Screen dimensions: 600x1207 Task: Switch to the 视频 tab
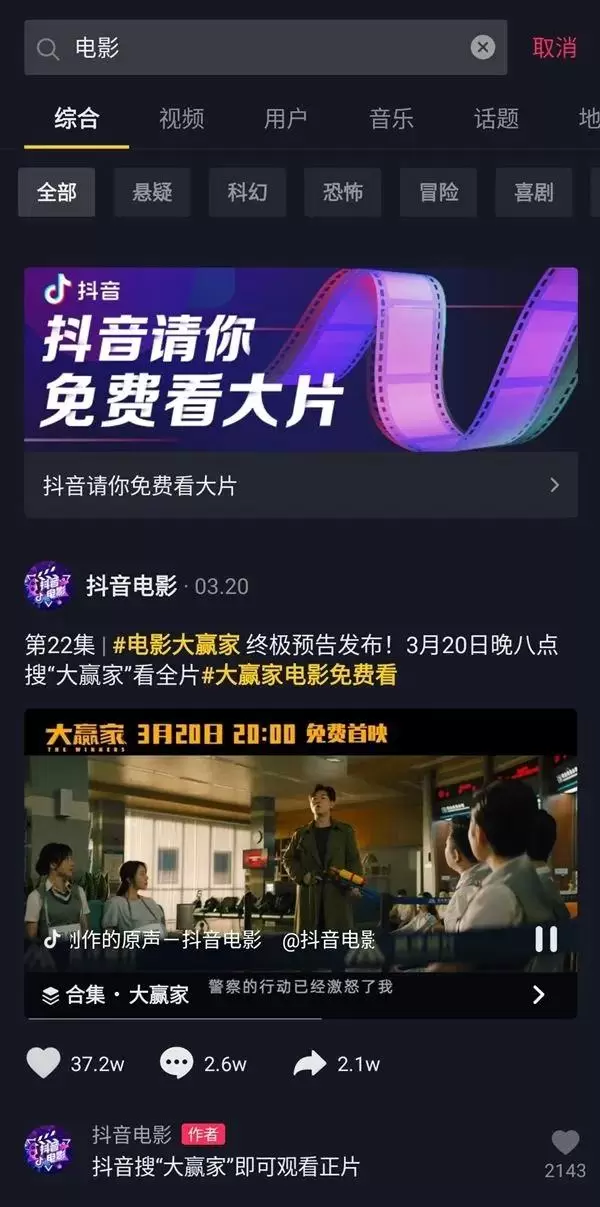coord(181,119)
